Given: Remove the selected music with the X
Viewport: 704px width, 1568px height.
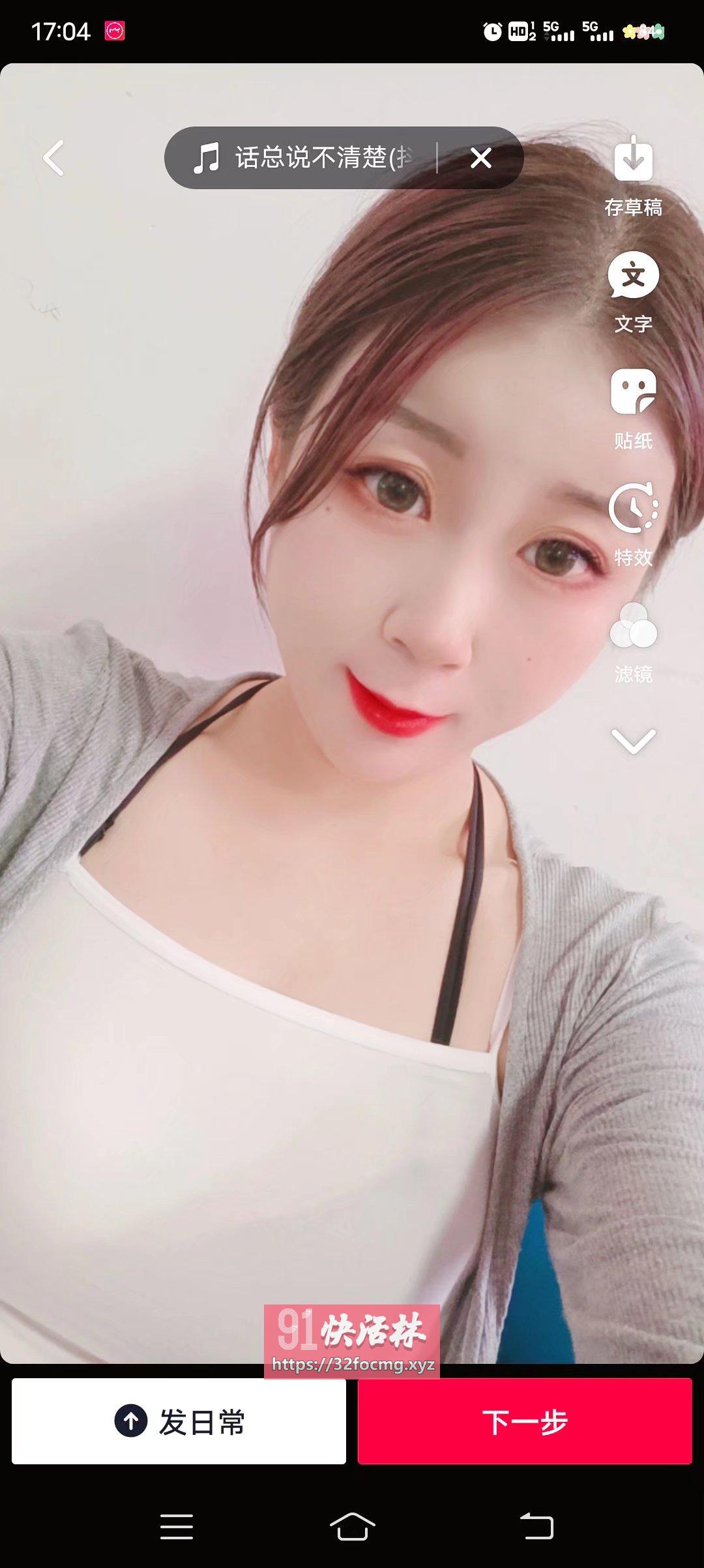Looking at the screenshot, I should [481, 158].
